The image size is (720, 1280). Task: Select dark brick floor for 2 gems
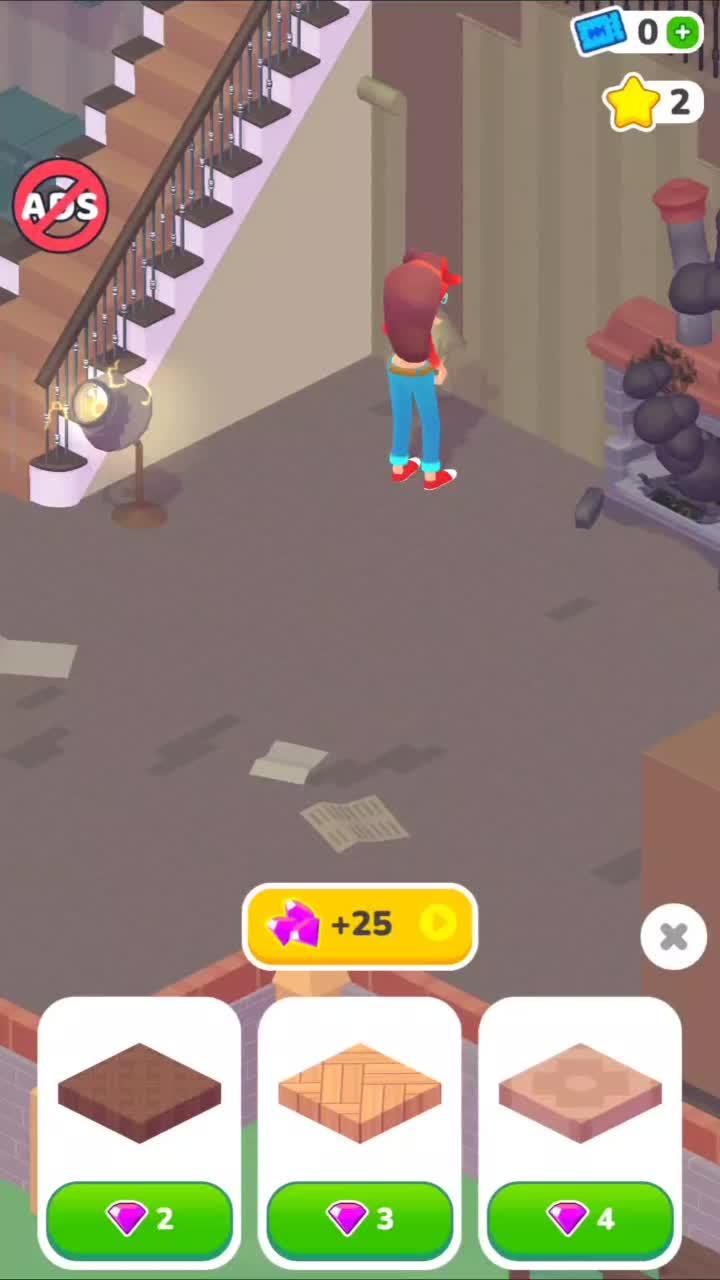(x=140, y=1218)
